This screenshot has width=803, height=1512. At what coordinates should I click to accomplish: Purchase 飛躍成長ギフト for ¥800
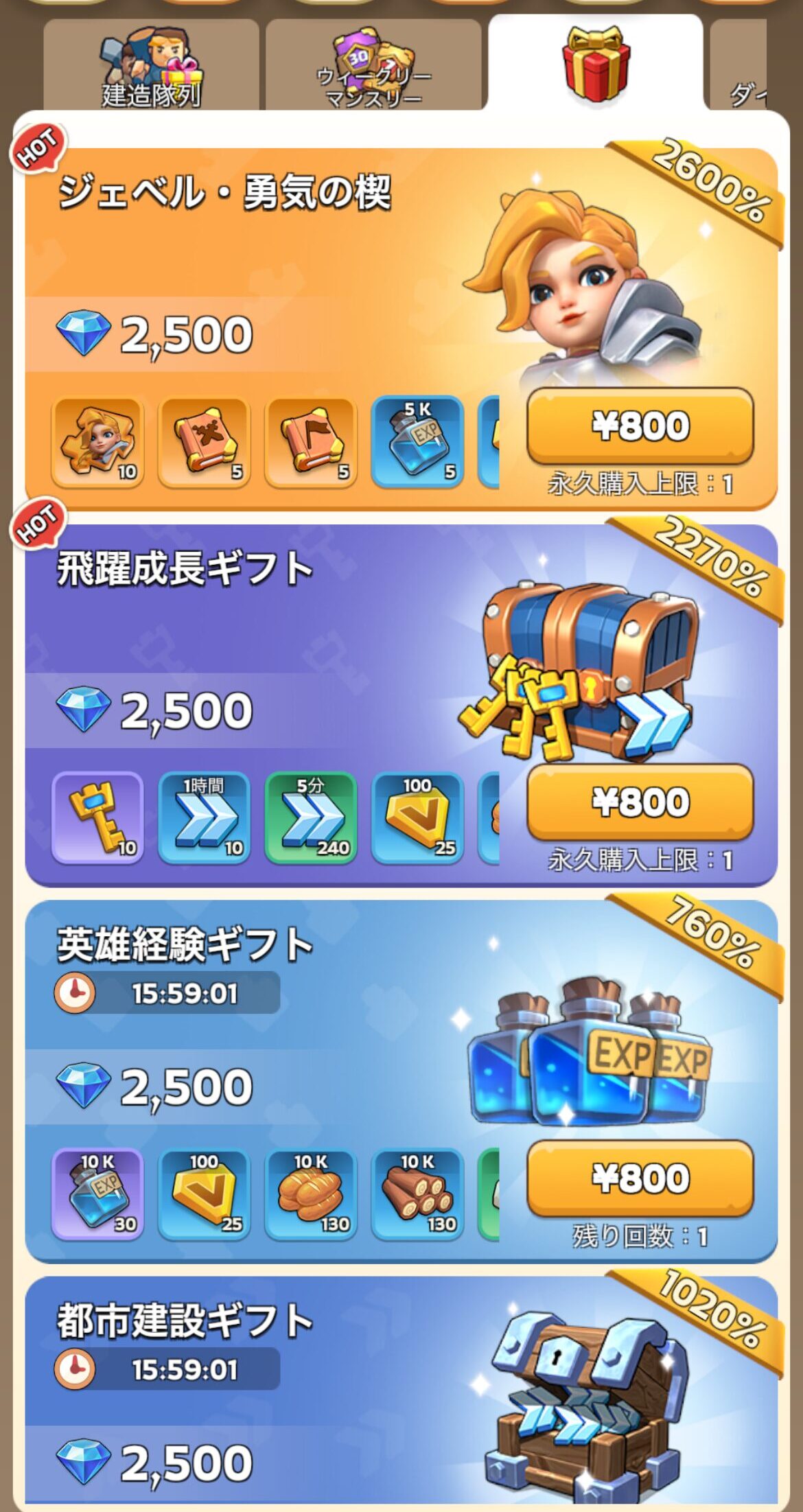point(640,802)
